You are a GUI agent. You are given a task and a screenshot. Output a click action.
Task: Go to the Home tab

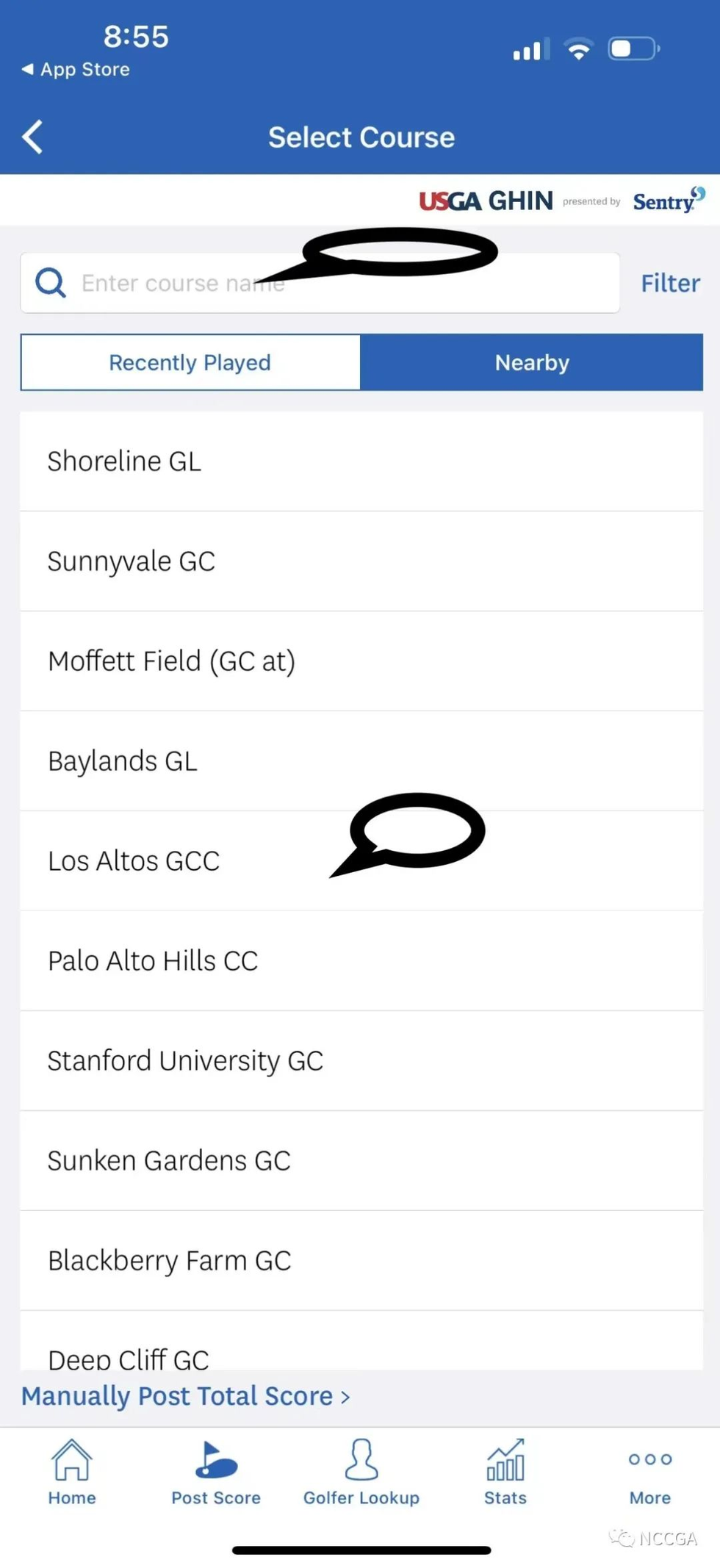pos(72,1472)
